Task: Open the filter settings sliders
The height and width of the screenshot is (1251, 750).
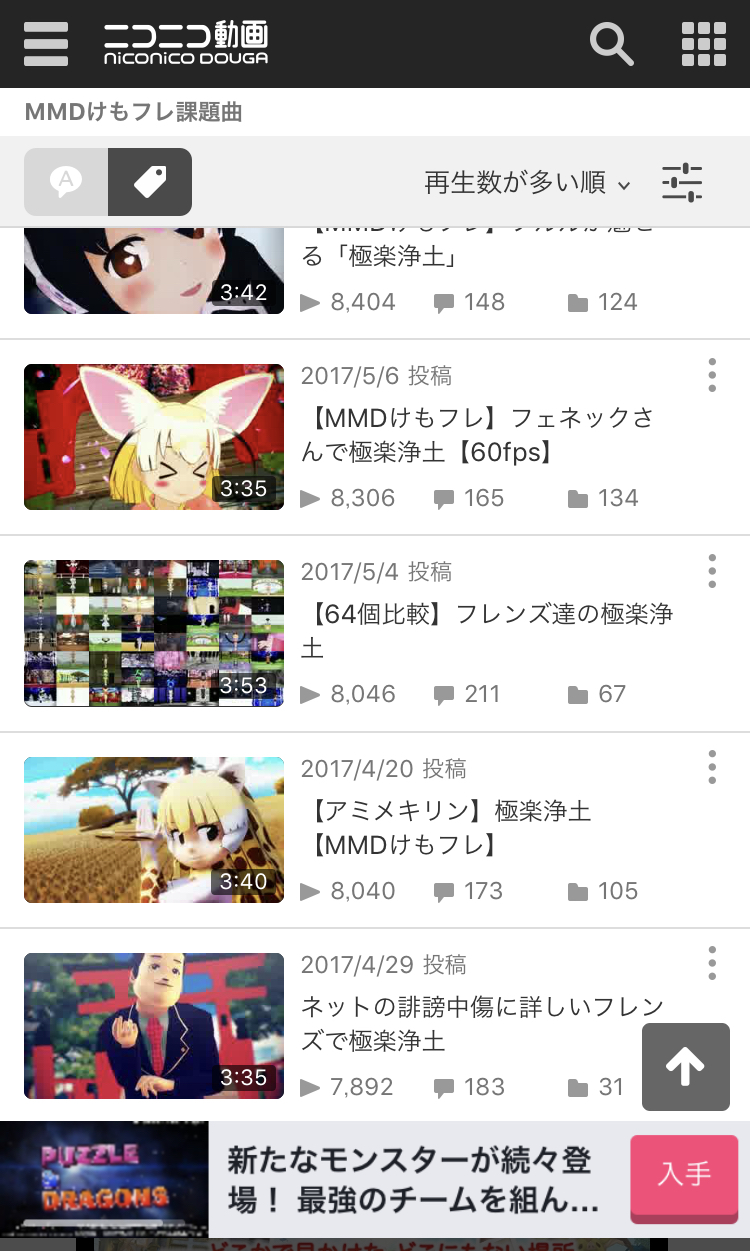Action: (x=682, y=183)
